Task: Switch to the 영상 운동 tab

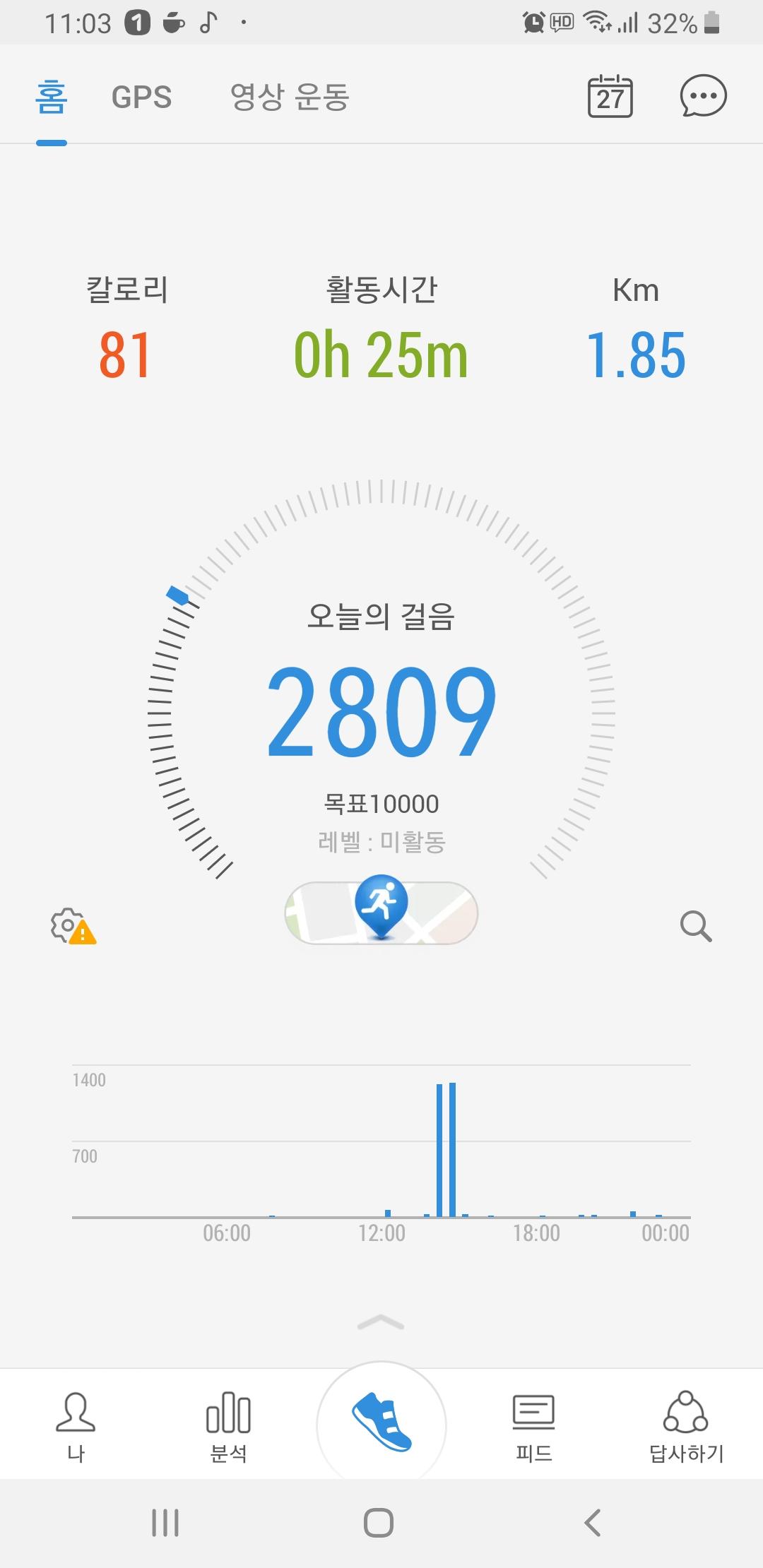Action: pyautogui.click(x=290, y=97)
